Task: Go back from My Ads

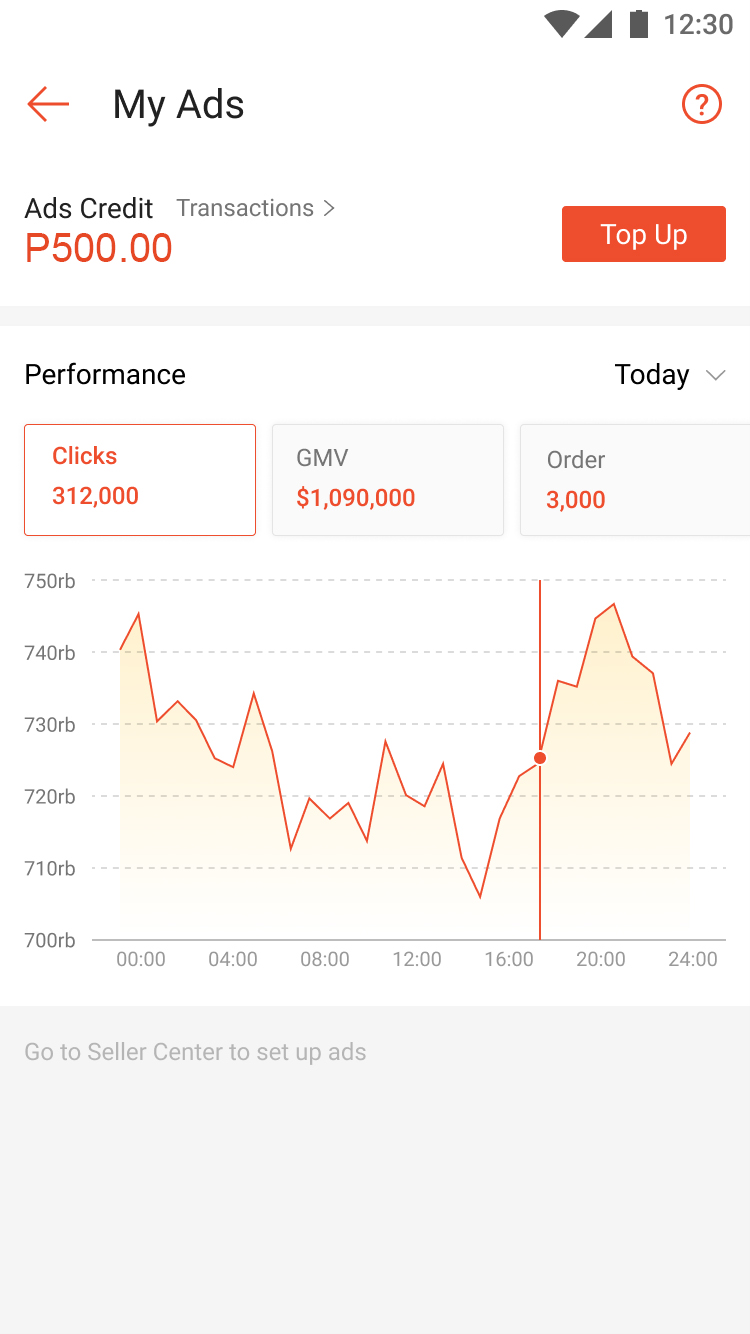Action: tap(48, 104)
